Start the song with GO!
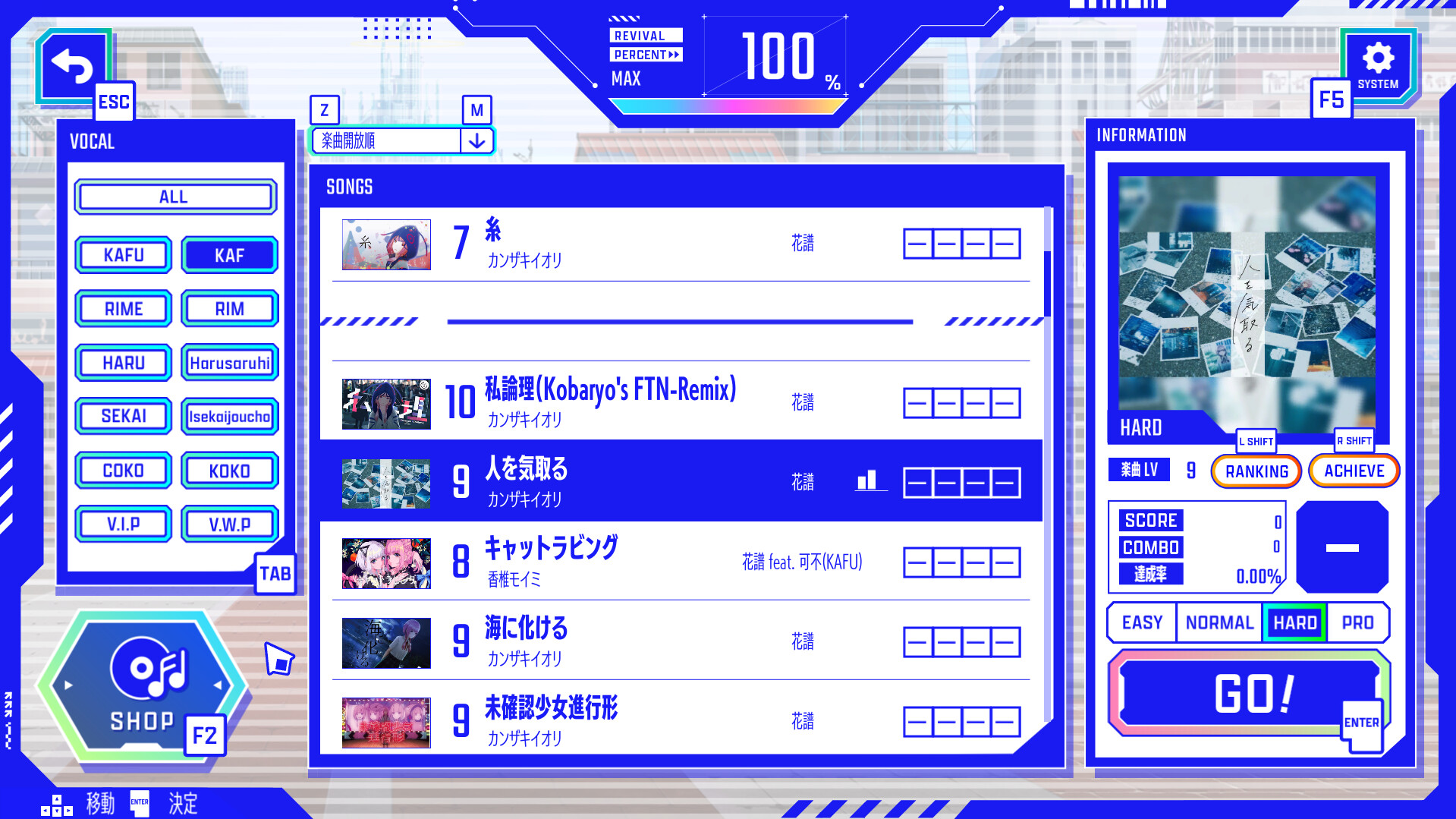Viewport: 1456px width, 819px height. coord(1250,694)
